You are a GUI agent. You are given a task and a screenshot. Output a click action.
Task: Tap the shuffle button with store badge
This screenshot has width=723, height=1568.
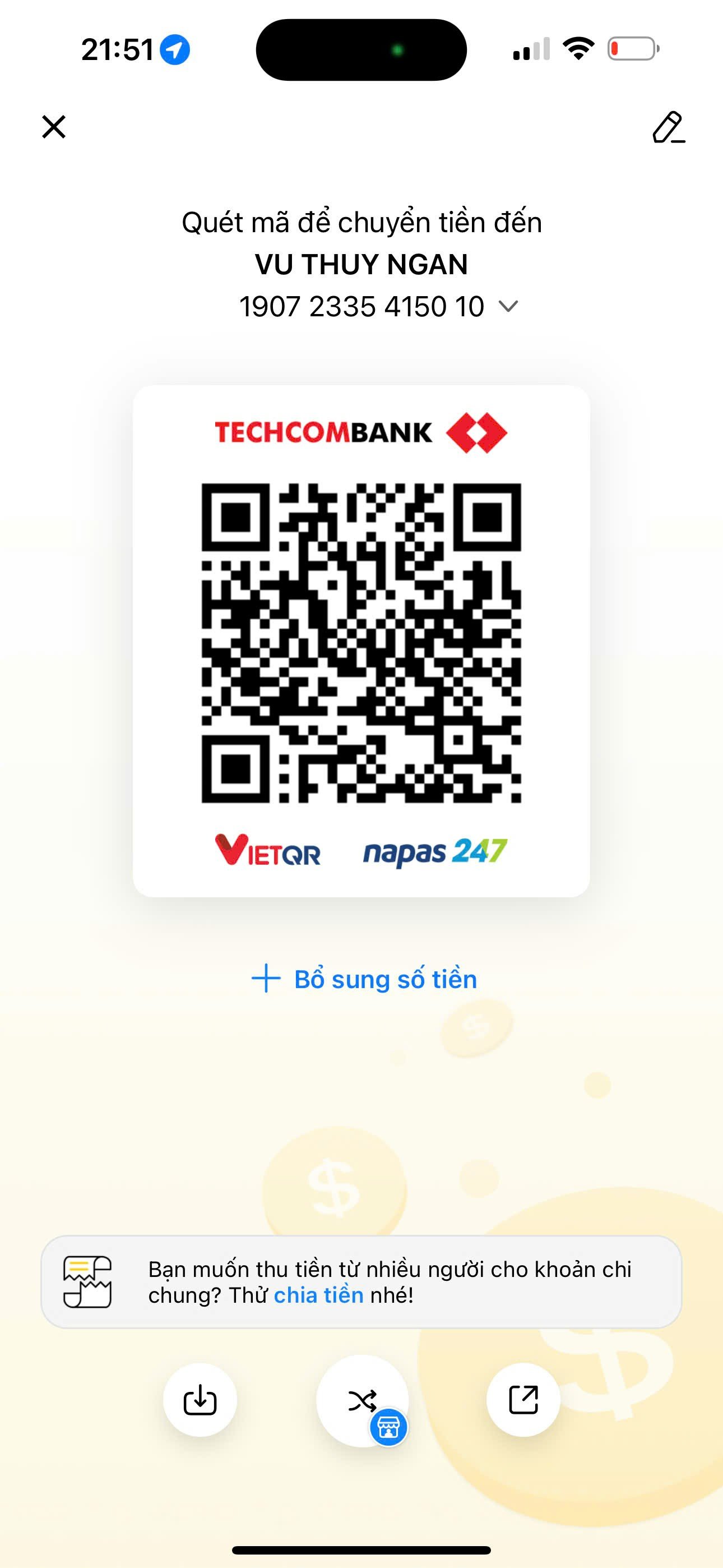coord(363,1401)
